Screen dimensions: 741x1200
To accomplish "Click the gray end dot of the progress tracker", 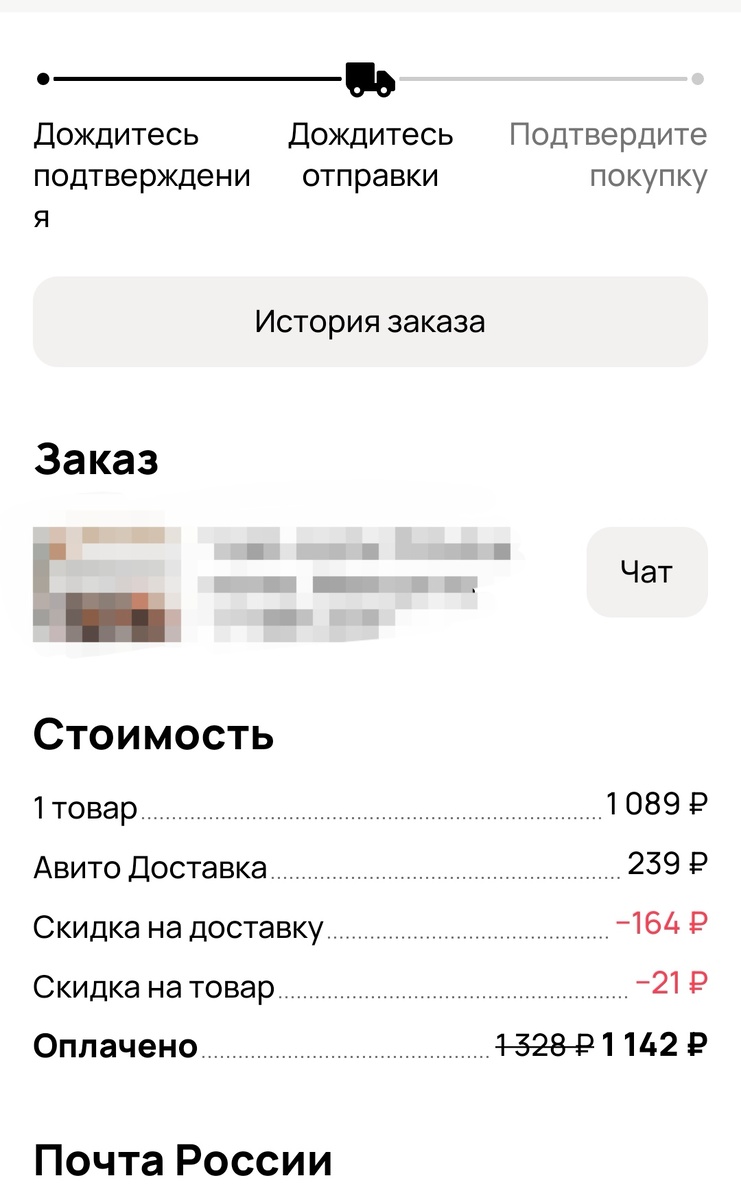I will tap(697, 80).
